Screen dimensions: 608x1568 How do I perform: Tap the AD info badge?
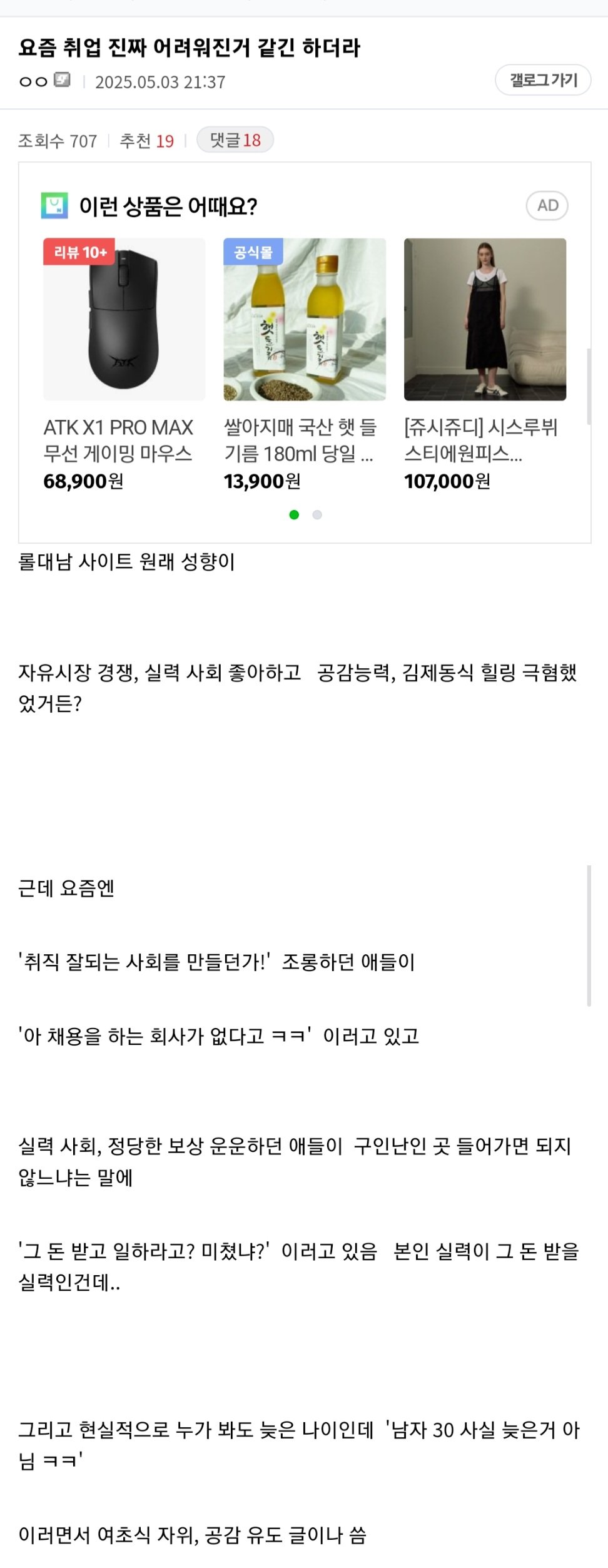click(x=547, y=205)
